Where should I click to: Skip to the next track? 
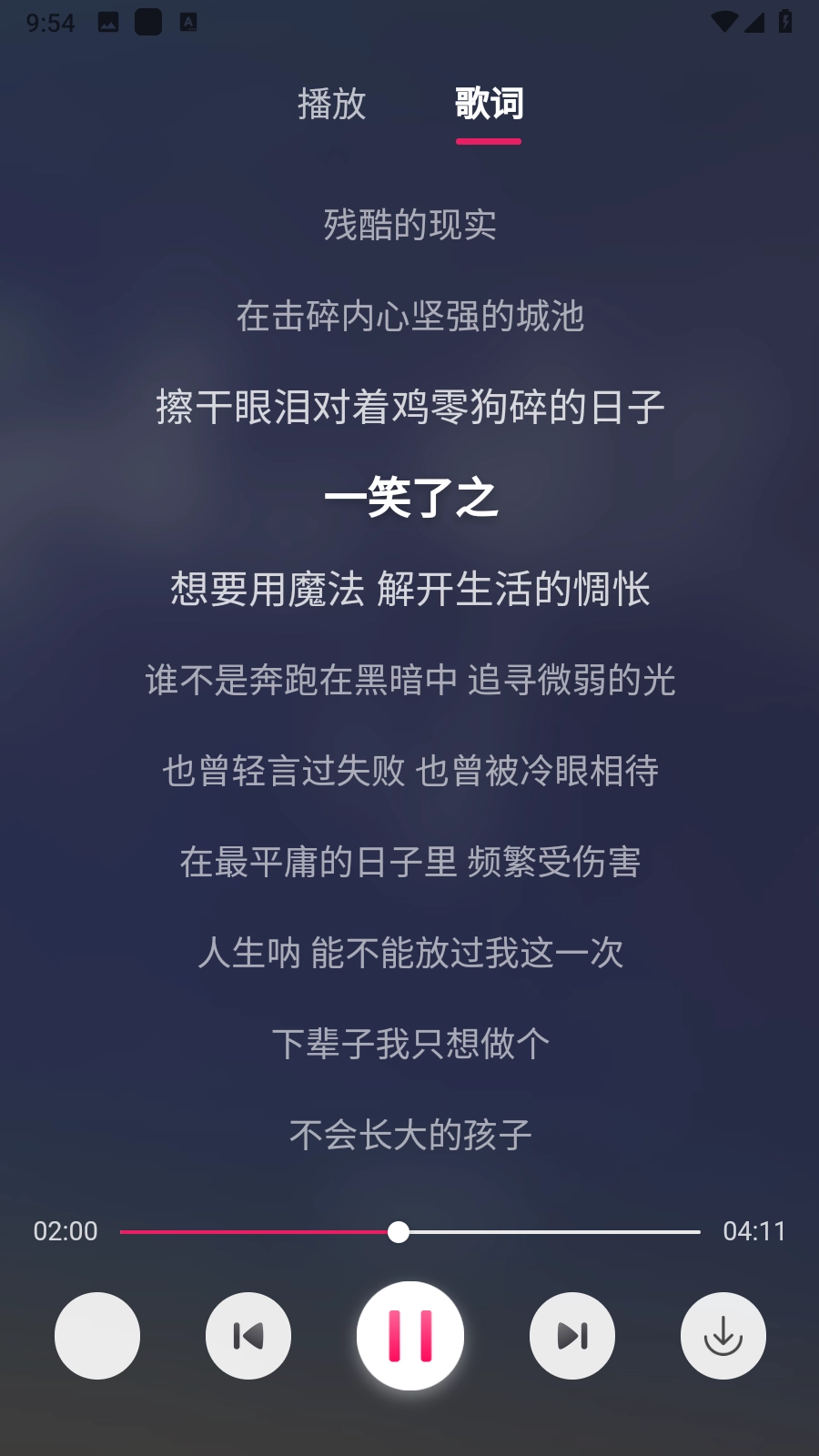pos(571,1335)
